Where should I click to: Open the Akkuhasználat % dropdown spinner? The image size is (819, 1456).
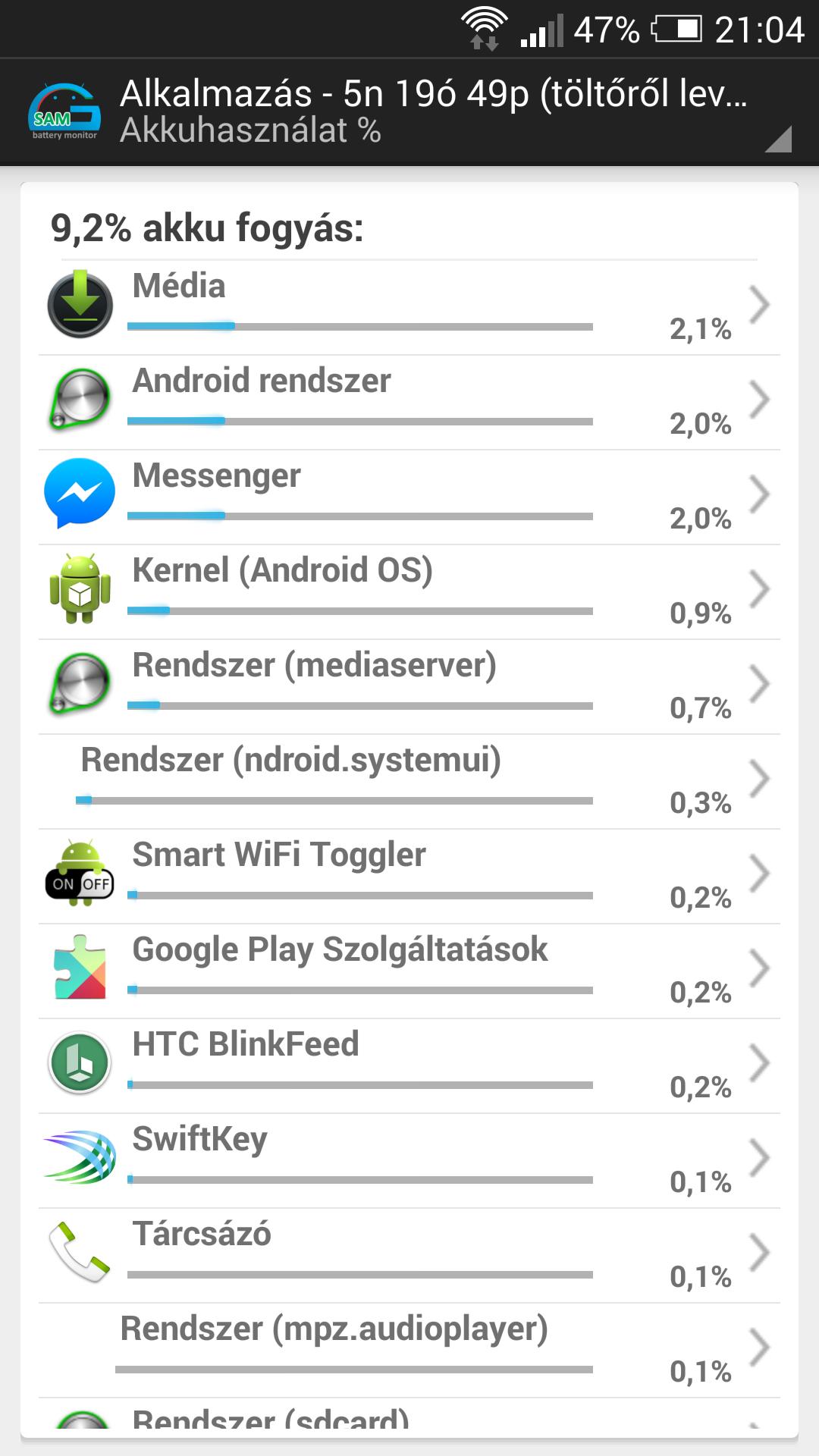pyautogui.click(x=455, y=112)
